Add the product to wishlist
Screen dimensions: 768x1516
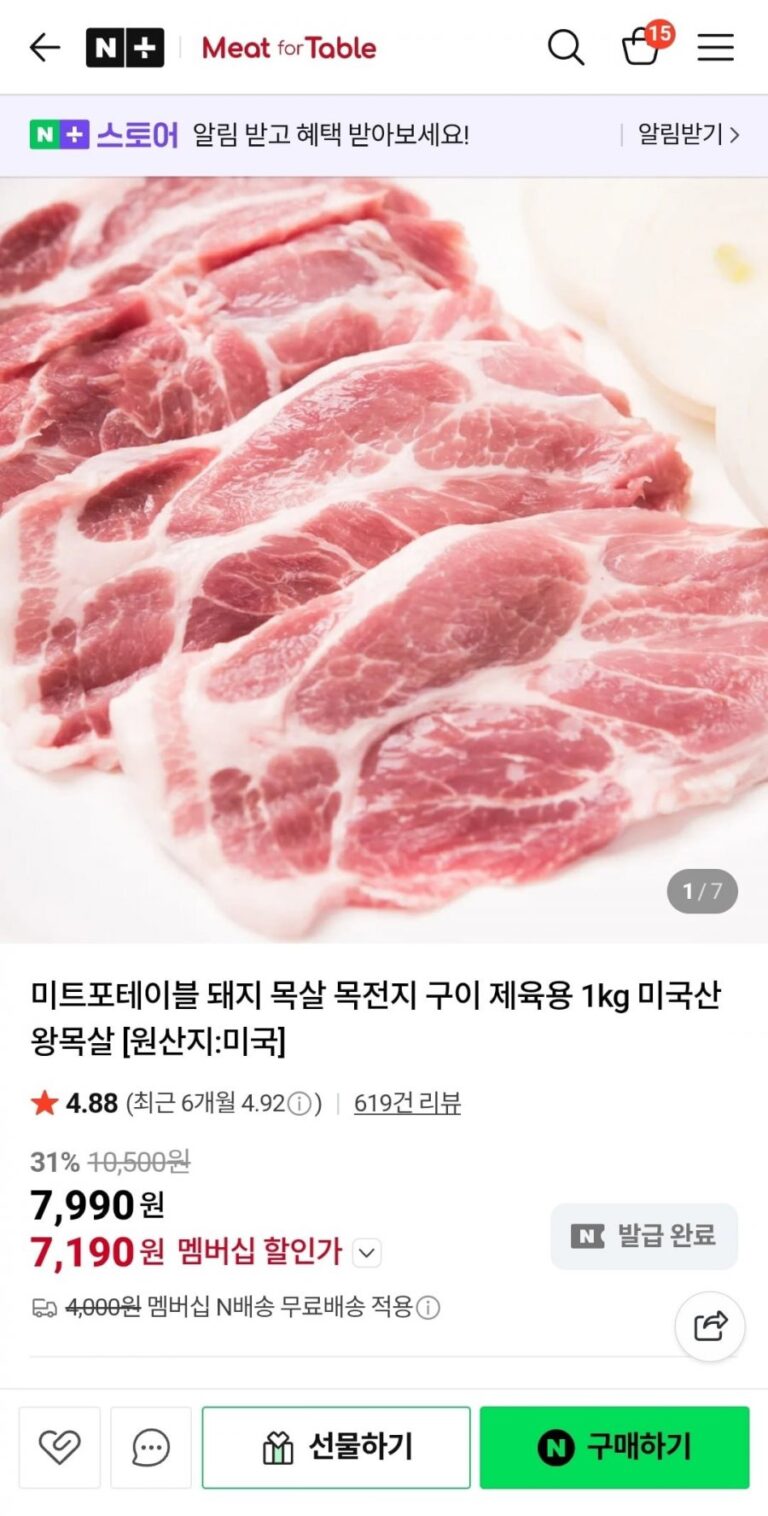(59, 1447)
